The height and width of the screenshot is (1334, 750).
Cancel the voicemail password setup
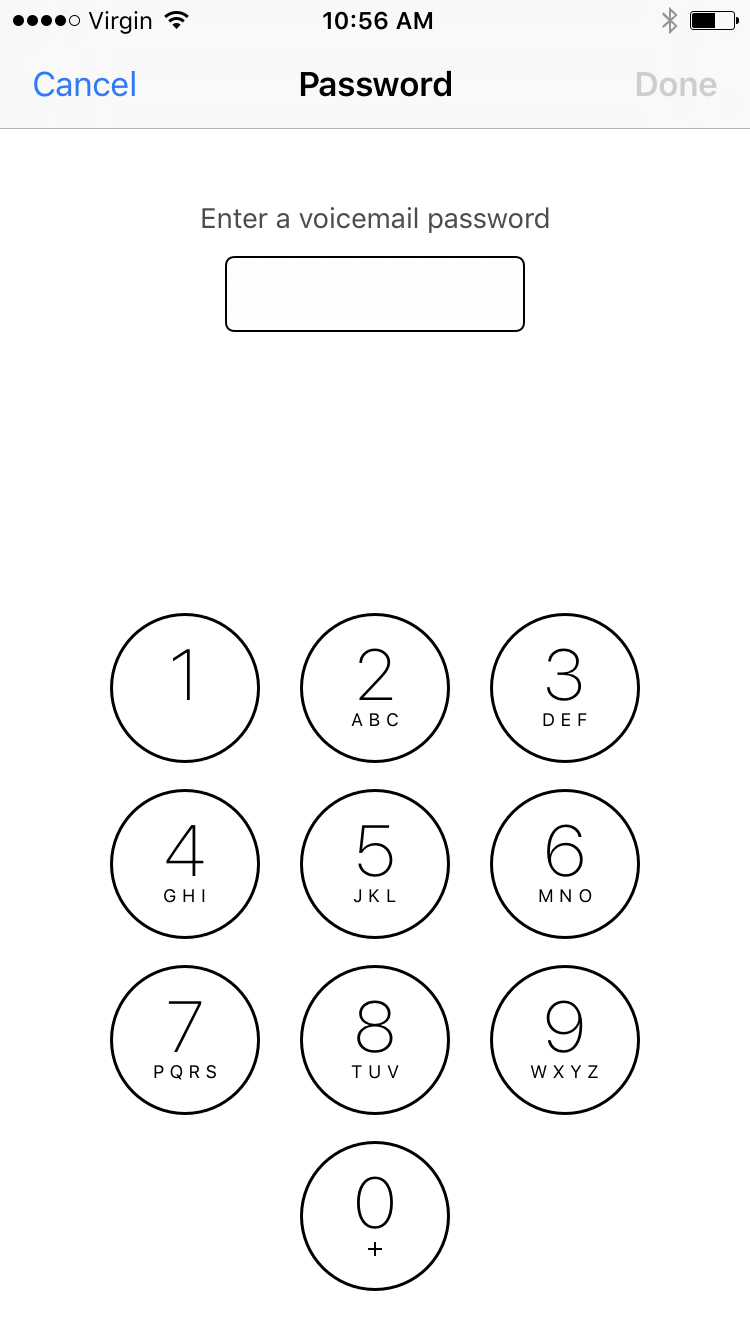coord(85,85)
